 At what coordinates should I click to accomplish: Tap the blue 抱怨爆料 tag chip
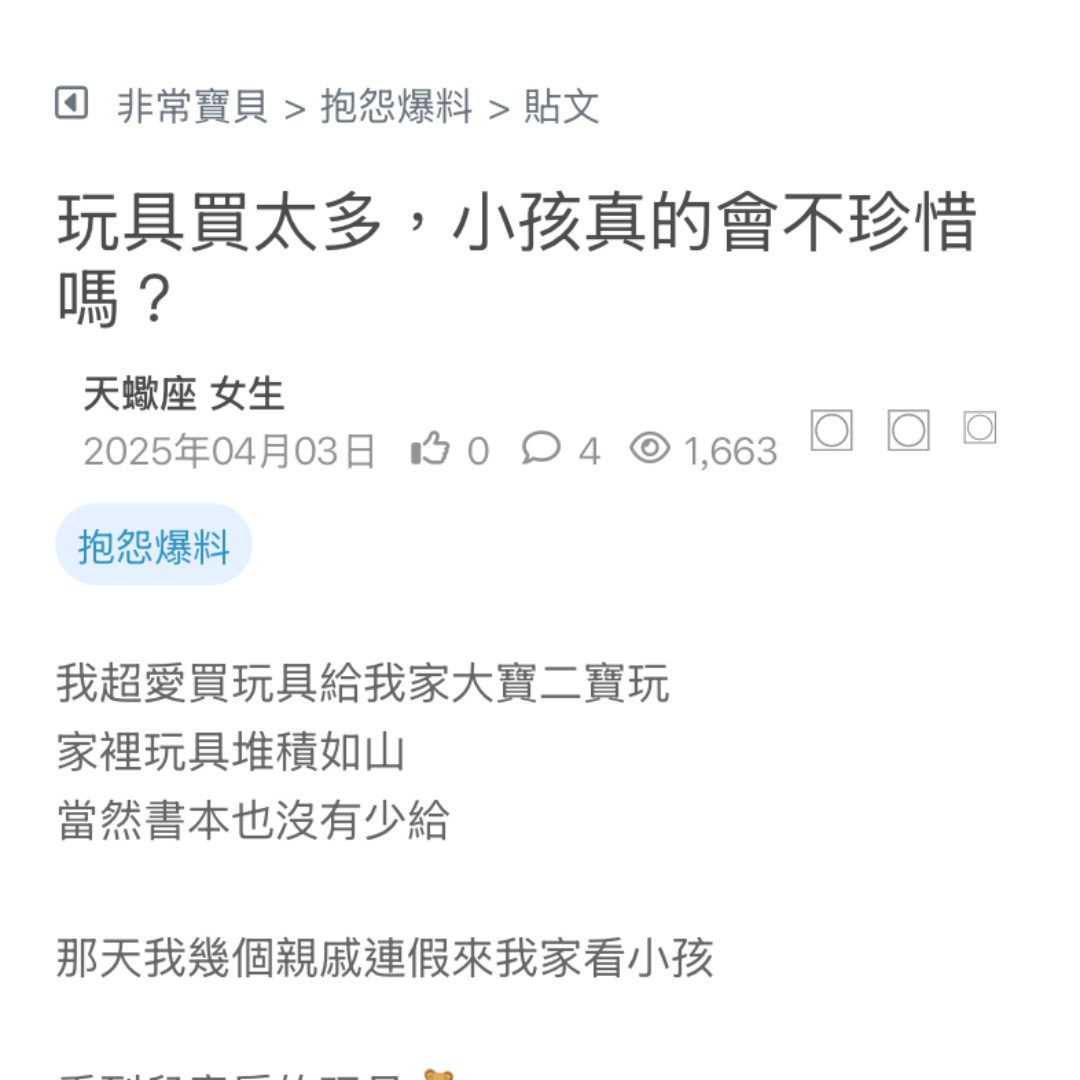pyautogui.click(x=154, y=546)
